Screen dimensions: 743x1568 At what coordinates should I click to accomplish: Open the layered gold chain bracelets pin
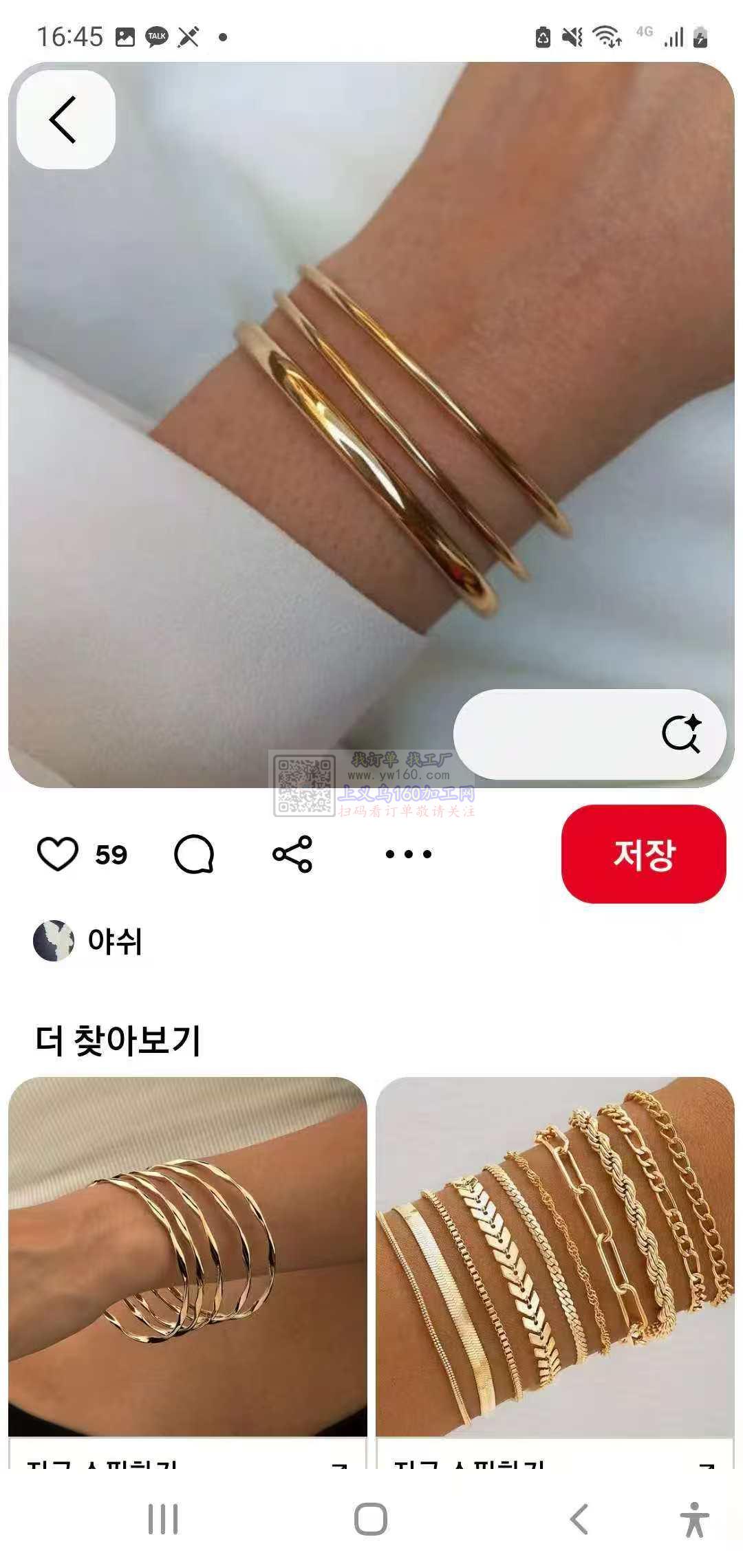pyautogui.click(x=554, y=1255)
